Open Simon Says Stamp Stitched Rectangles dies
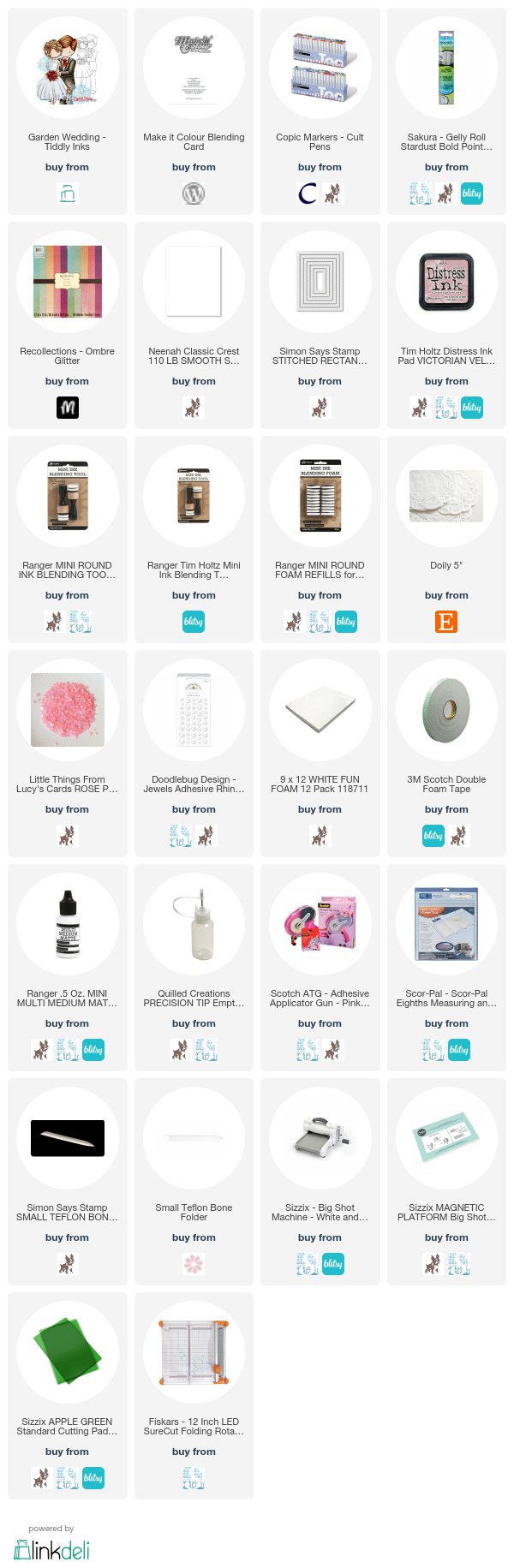The height and width of the screenshot is (1568, 514). [320, 283]
